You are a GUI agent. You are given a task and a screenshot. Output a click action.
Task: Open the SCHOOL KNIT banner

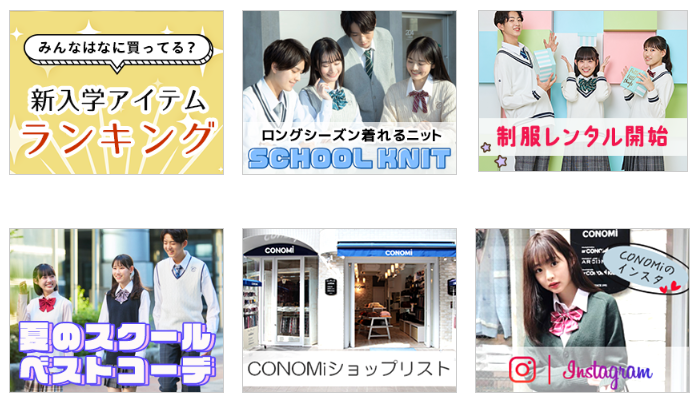click(349, 92)
